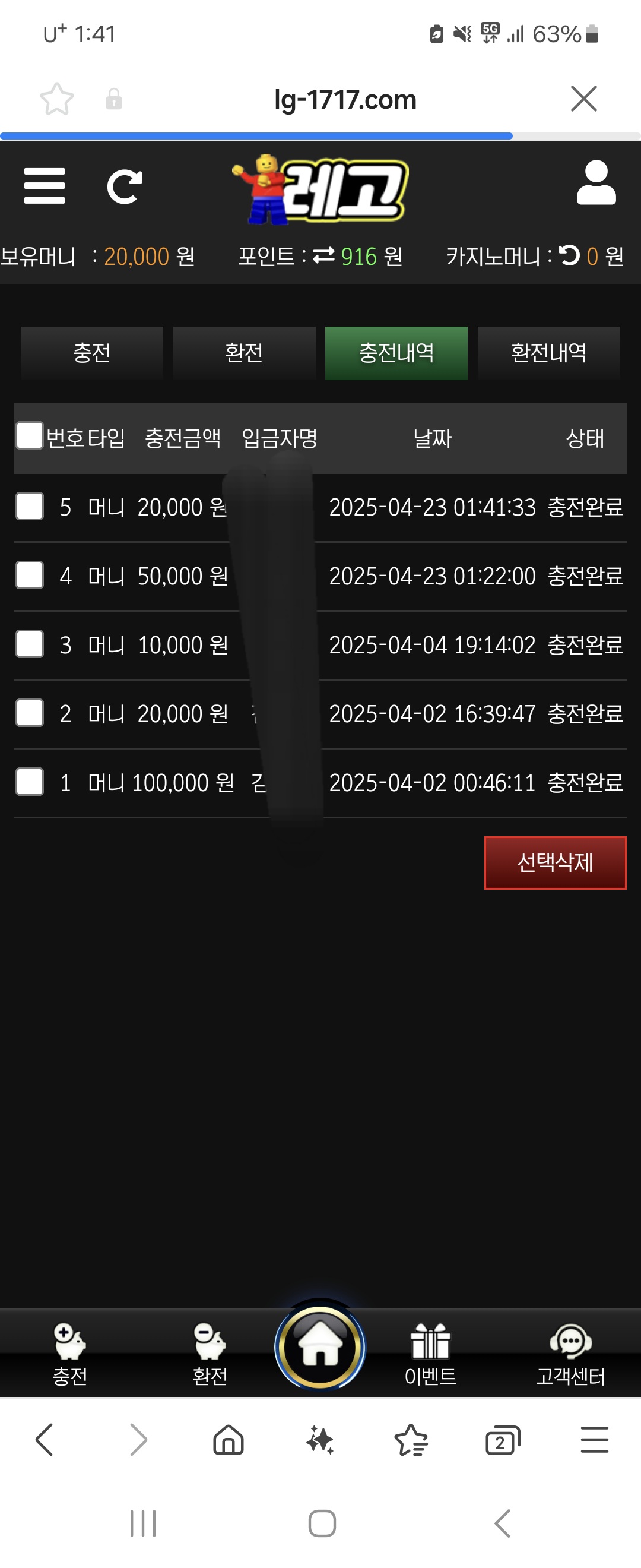Tap the refresh icon in header

pos(124,186)
